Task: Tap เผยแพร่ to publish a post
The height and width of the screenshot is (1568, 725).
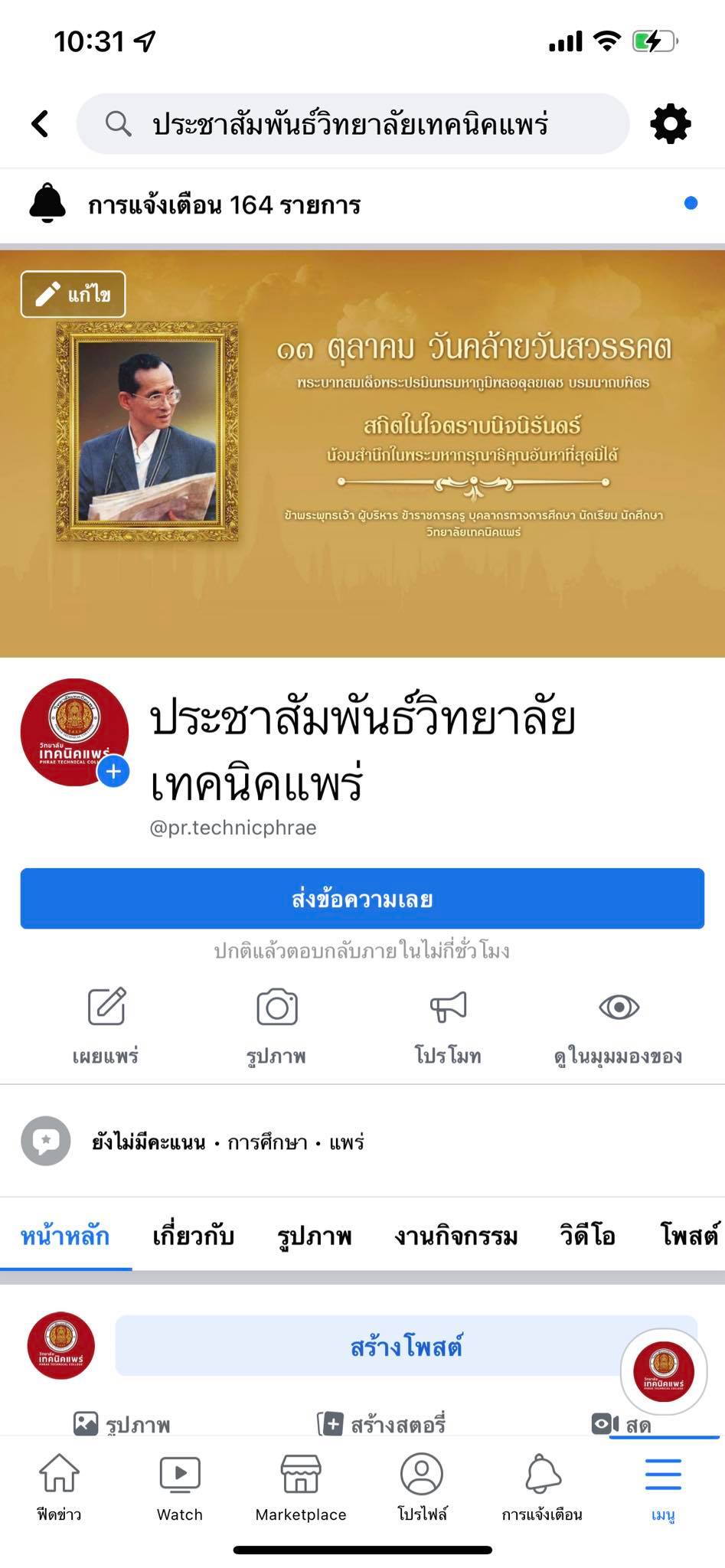Action: [x=106, y=1024]
